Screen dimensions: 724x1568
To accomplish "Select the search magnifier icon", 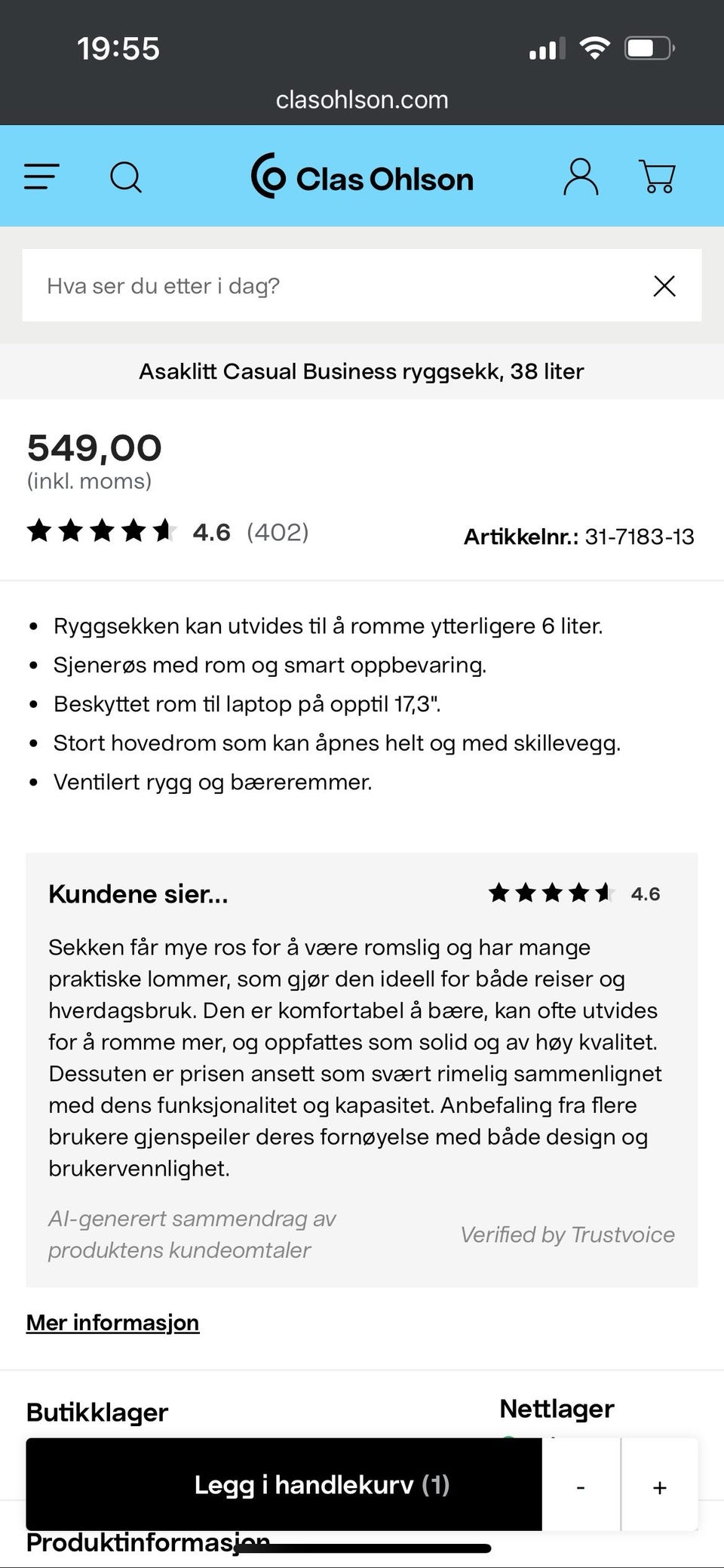I will [126, 176].
